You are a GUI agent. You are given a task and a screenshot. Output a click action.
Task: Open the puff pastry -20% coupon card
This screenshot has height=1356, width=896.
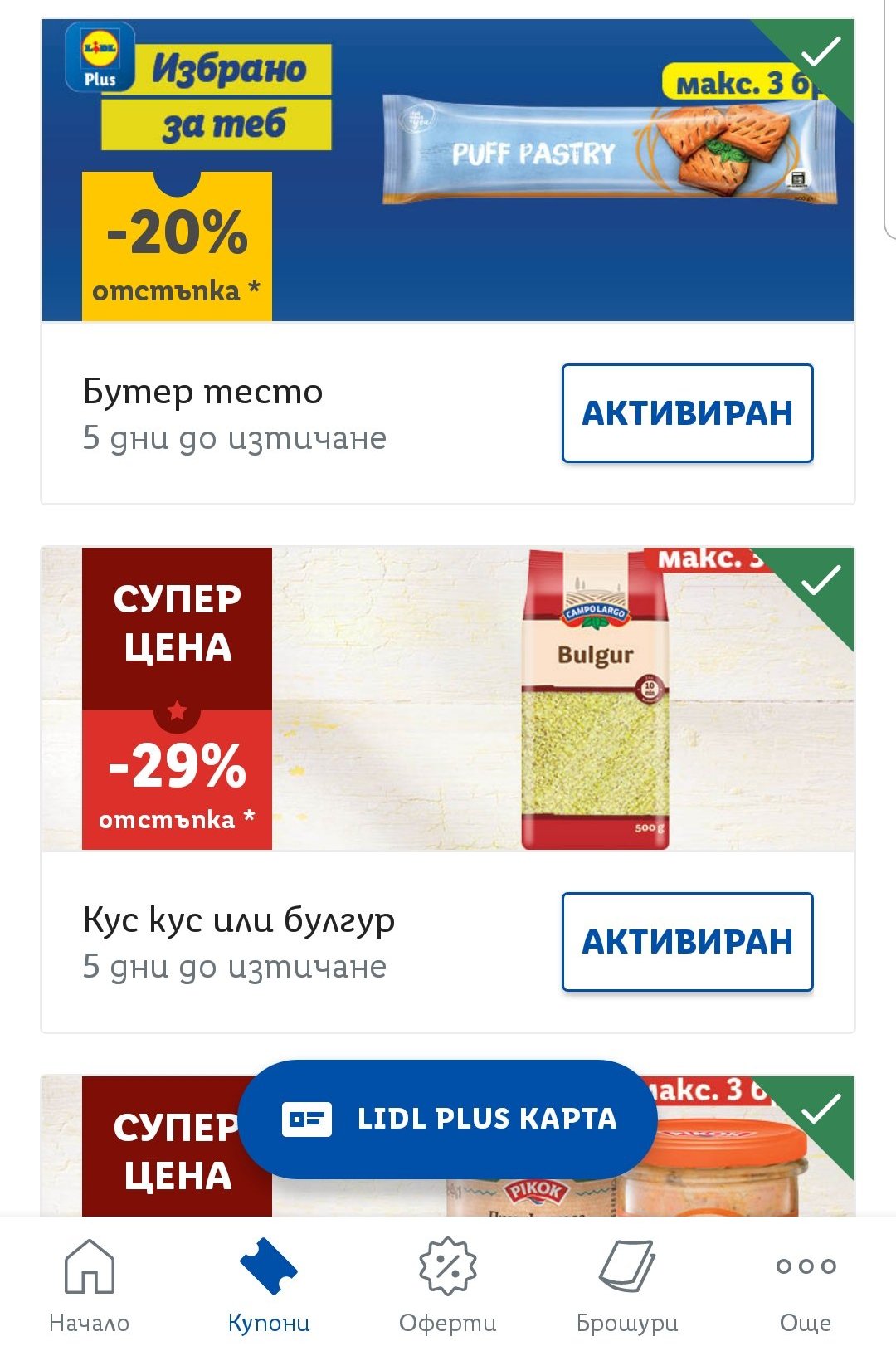pos(448,170)
